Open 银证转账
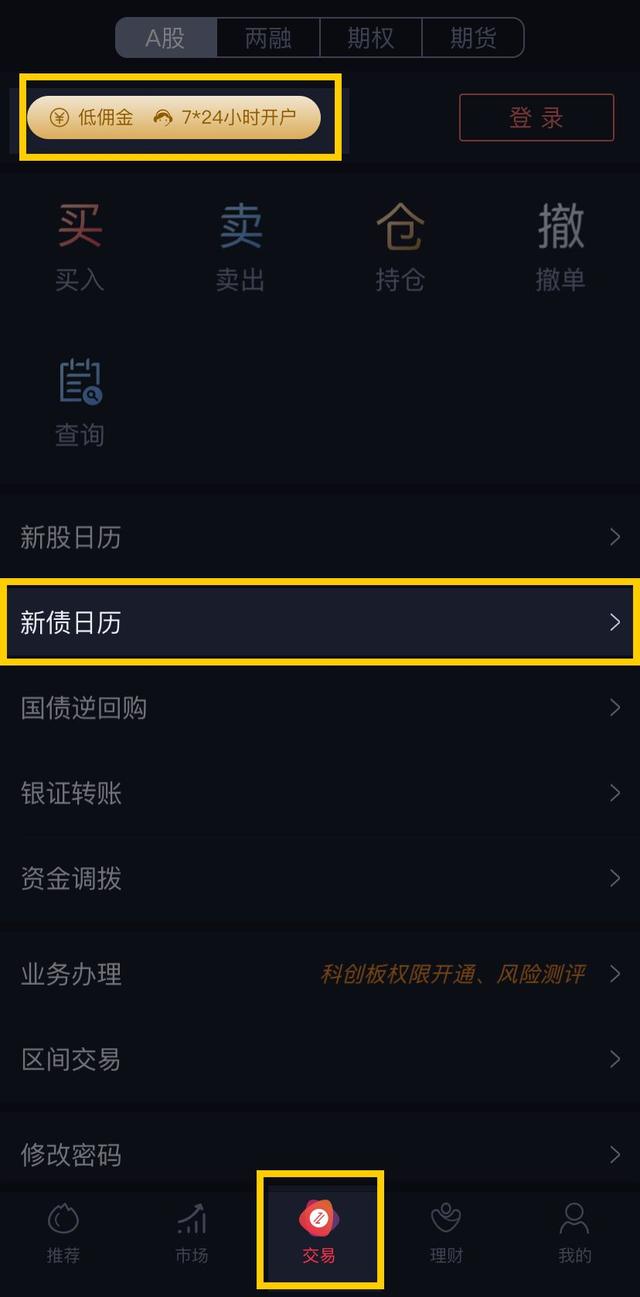This screenshot has width=640, height=1297. pos(320,793)
